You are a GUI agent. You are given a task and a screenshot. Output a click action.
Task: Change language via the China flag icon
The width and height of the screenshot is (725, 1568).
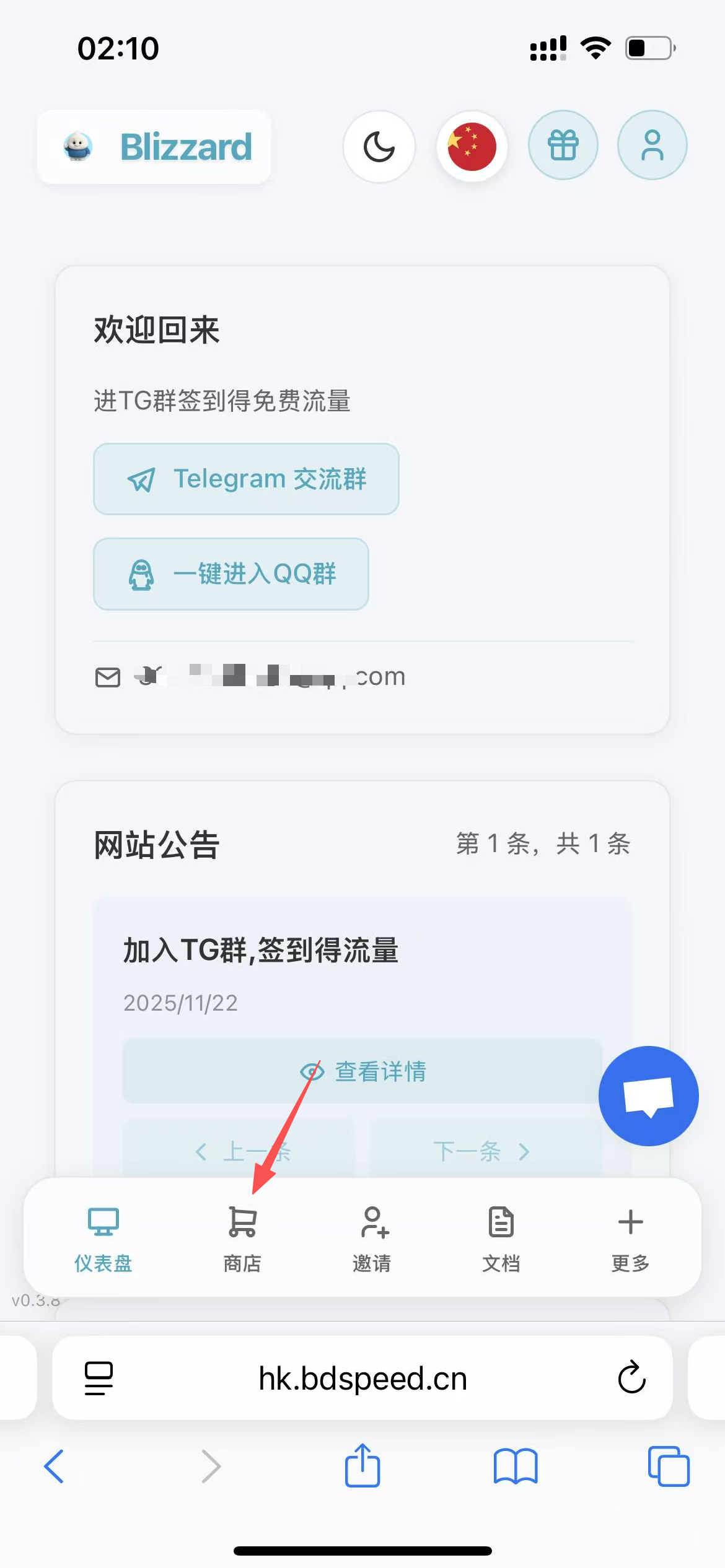[472, 147]
